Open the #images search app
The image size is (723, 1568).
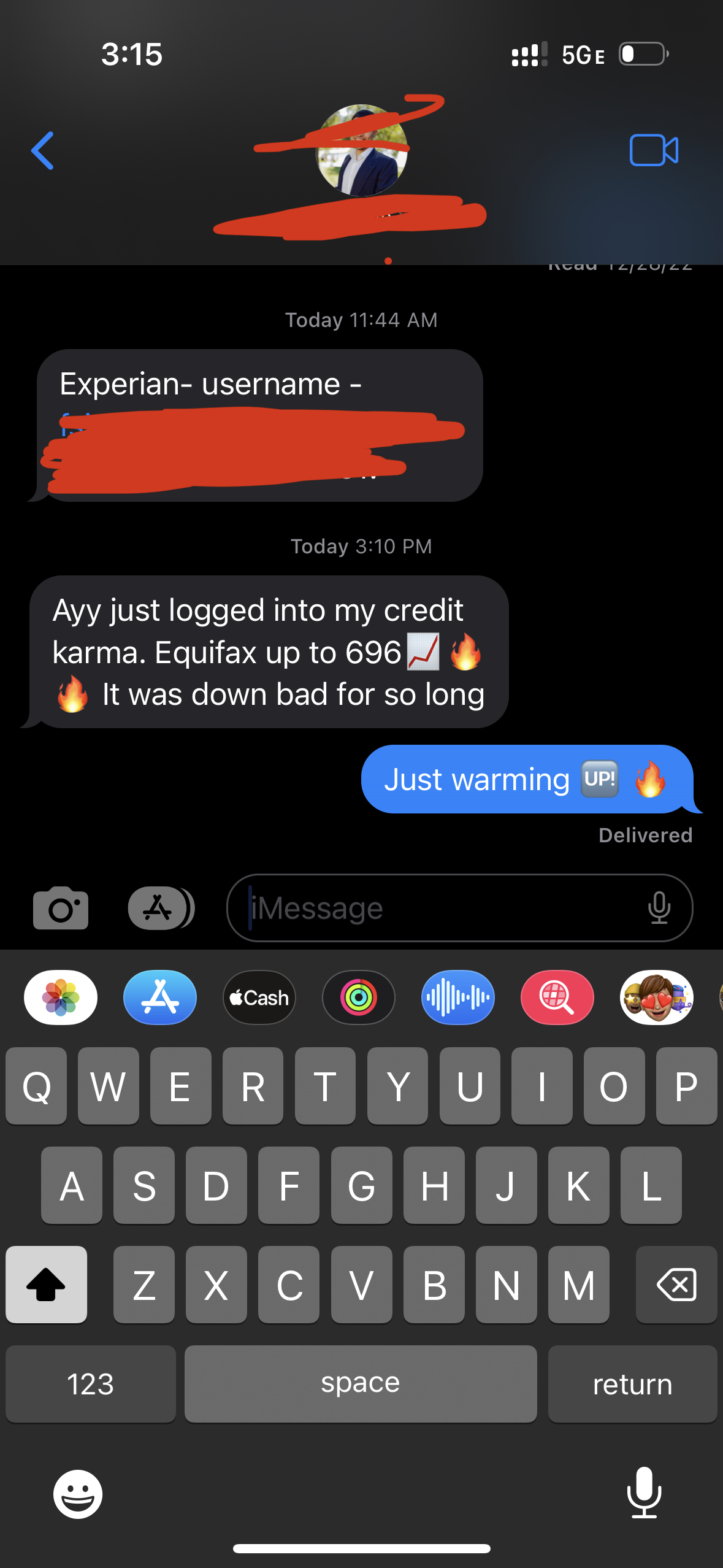(x=557, y=997)
